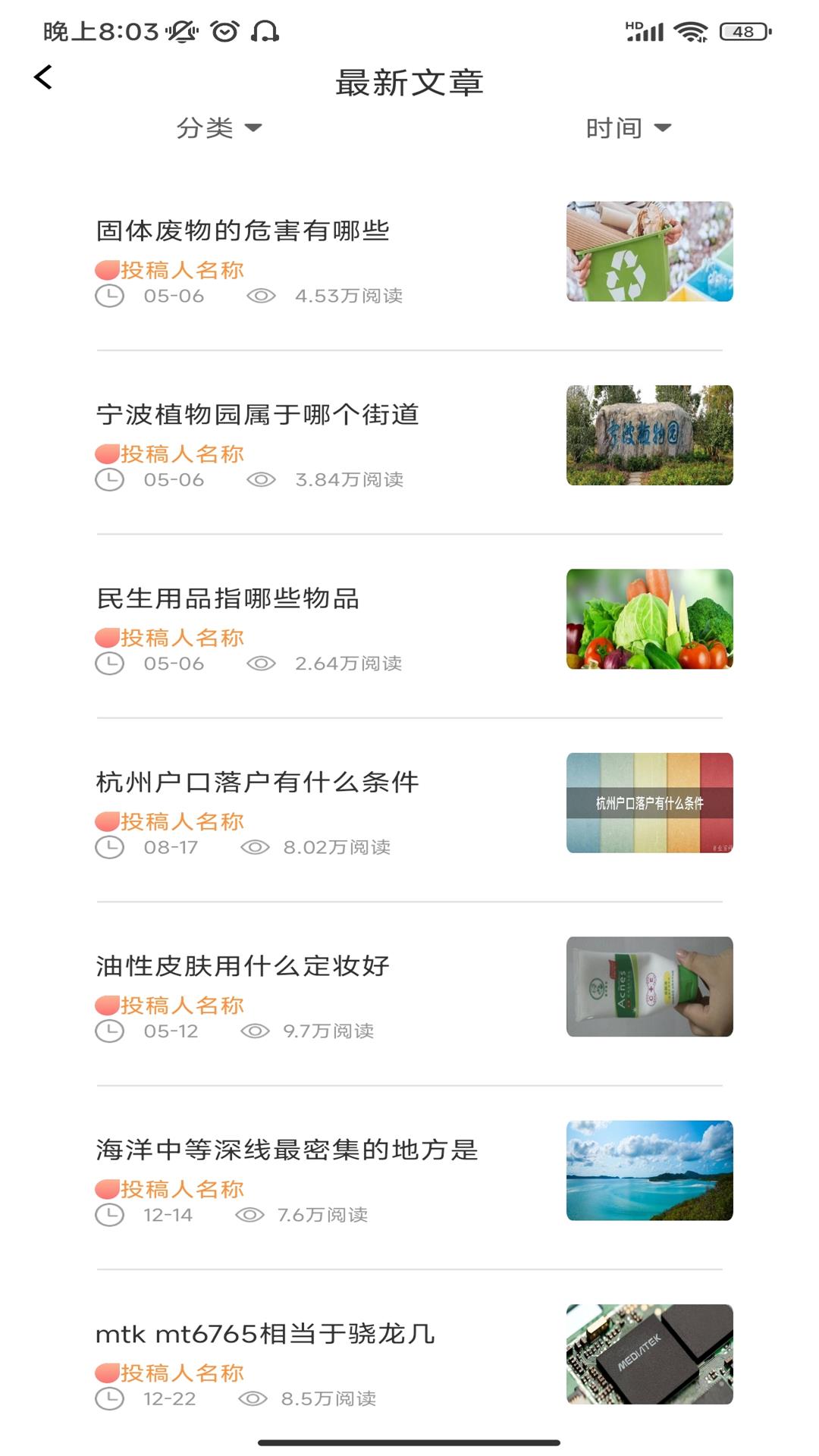Viewport: 819px width, 1456px height.
Task: Click the vegetables thumbnail for 民生用品指哪些物品
Action: tap(648, 619)
